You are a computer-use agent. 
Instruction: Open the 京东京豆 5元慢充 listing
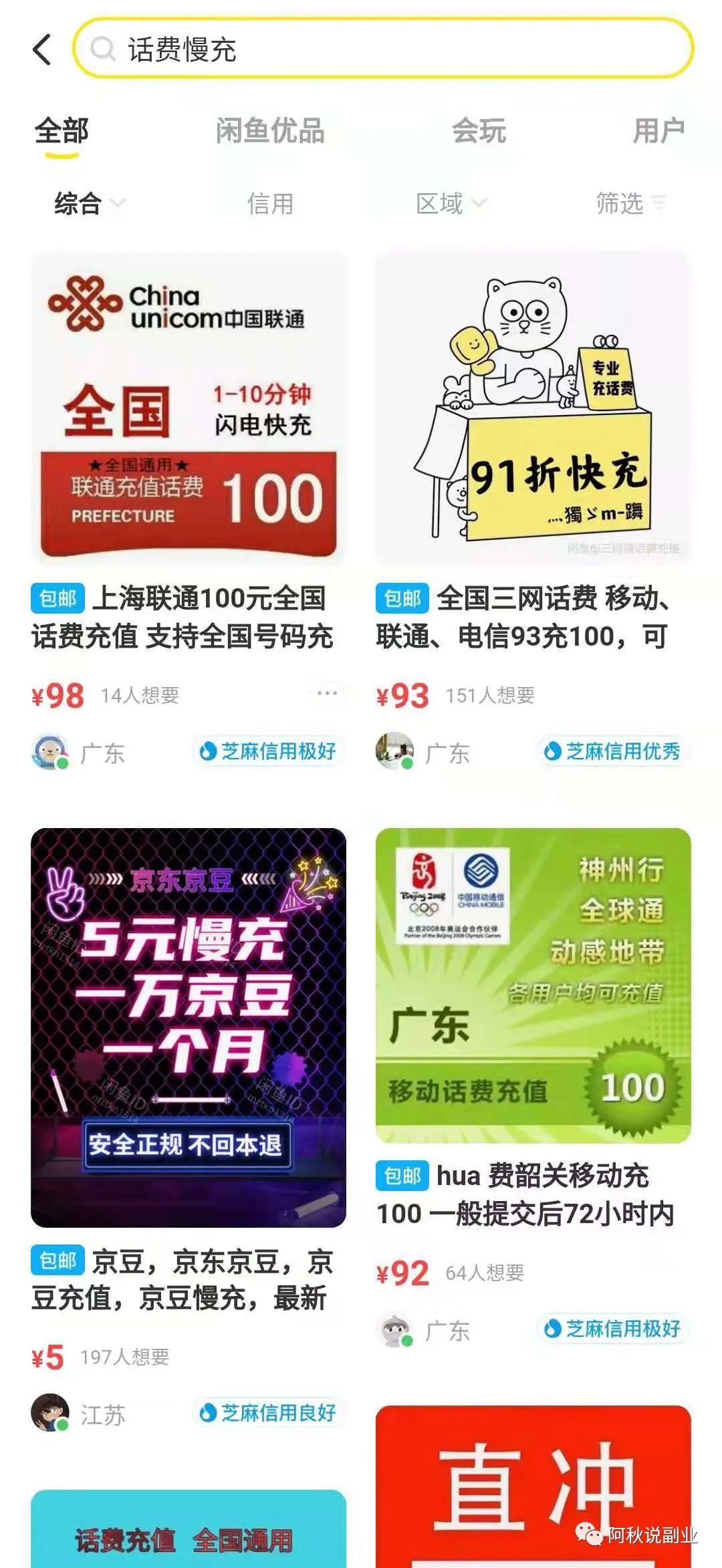189,1027
